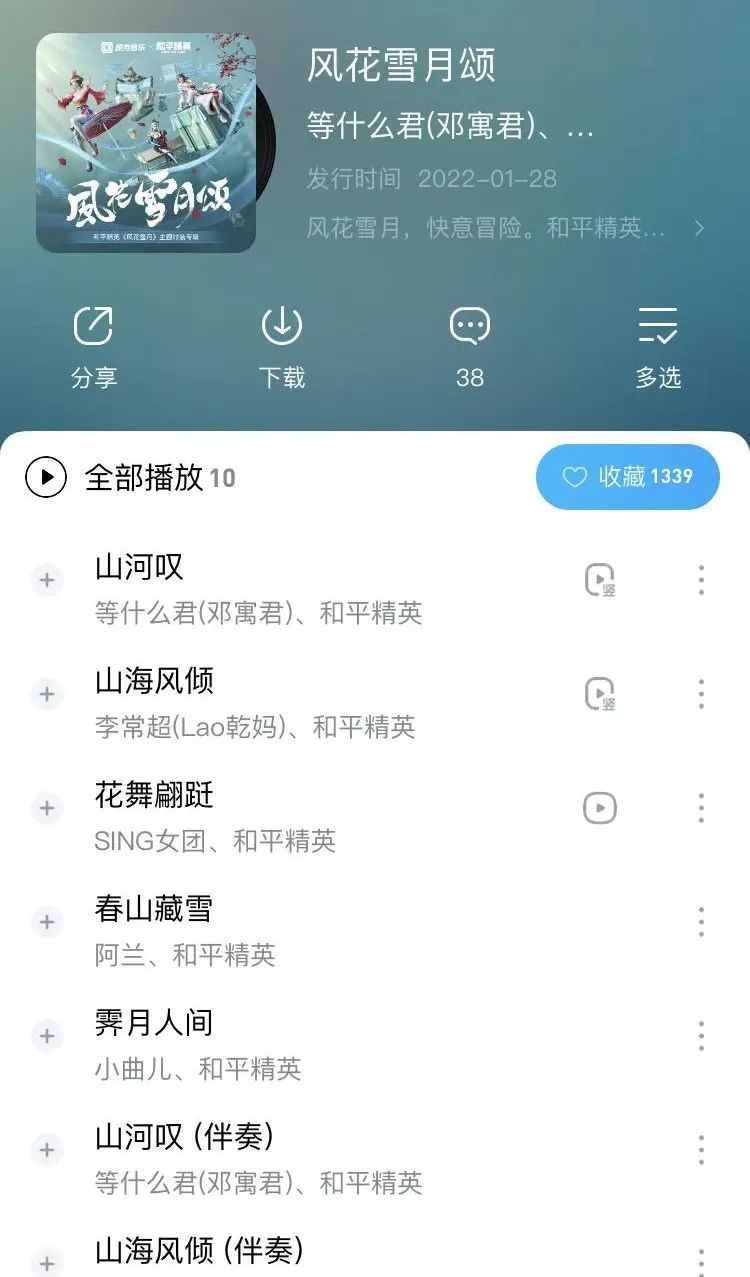750x1277 pixels.
Task: Watch the MV for 花舞翩跹
Action: click(x=600, y=808)
